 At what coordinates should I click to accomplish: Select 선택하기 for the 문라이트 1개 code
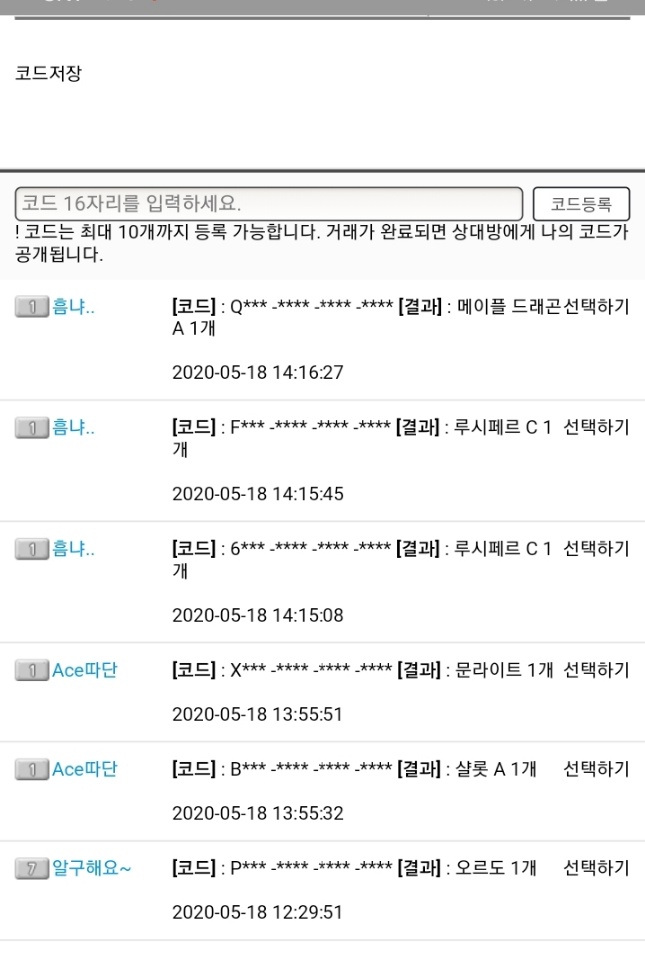point(596,670)
